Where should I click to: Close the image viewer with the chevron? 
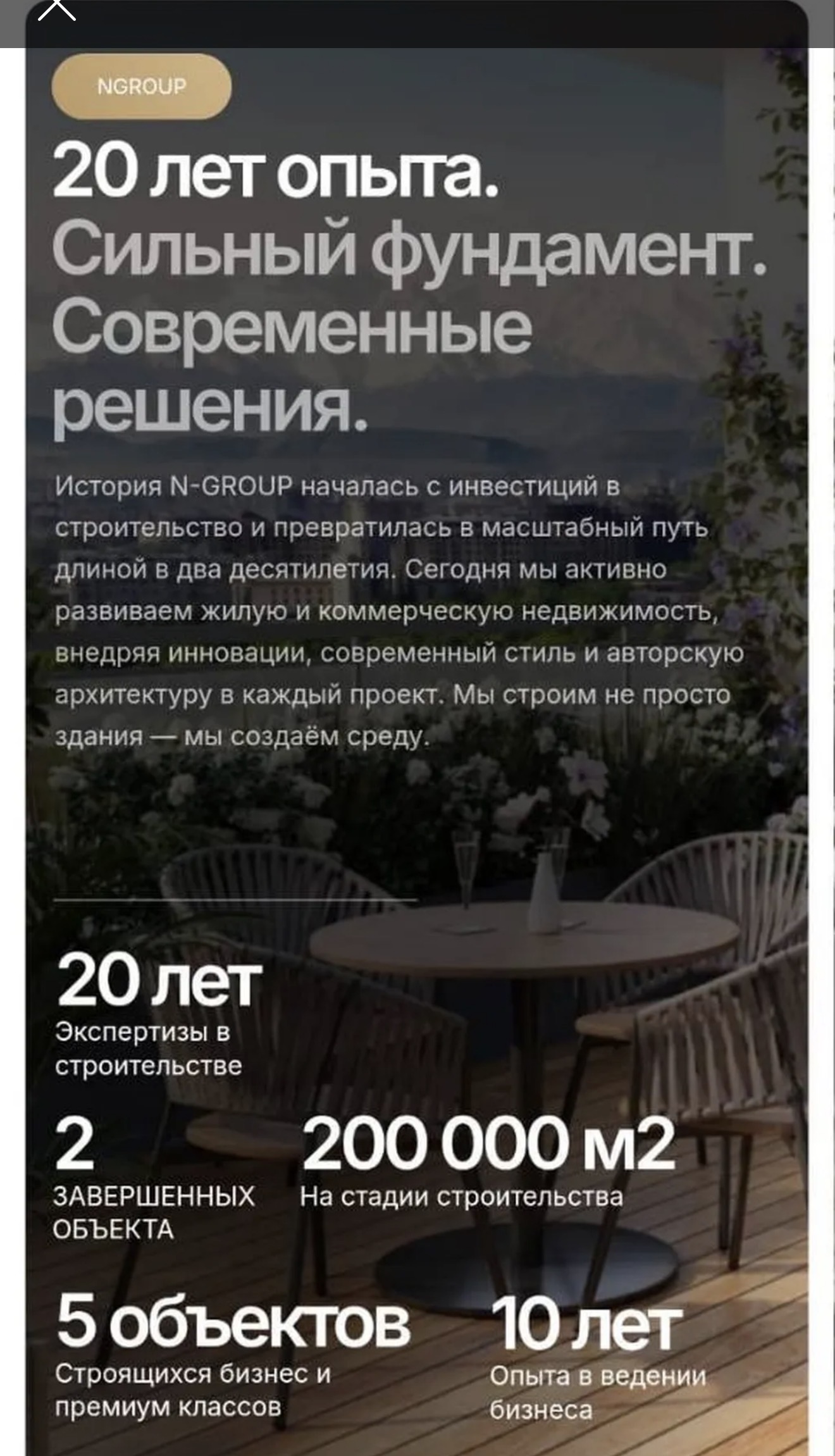pyautogui.click(x=56, y=10)
